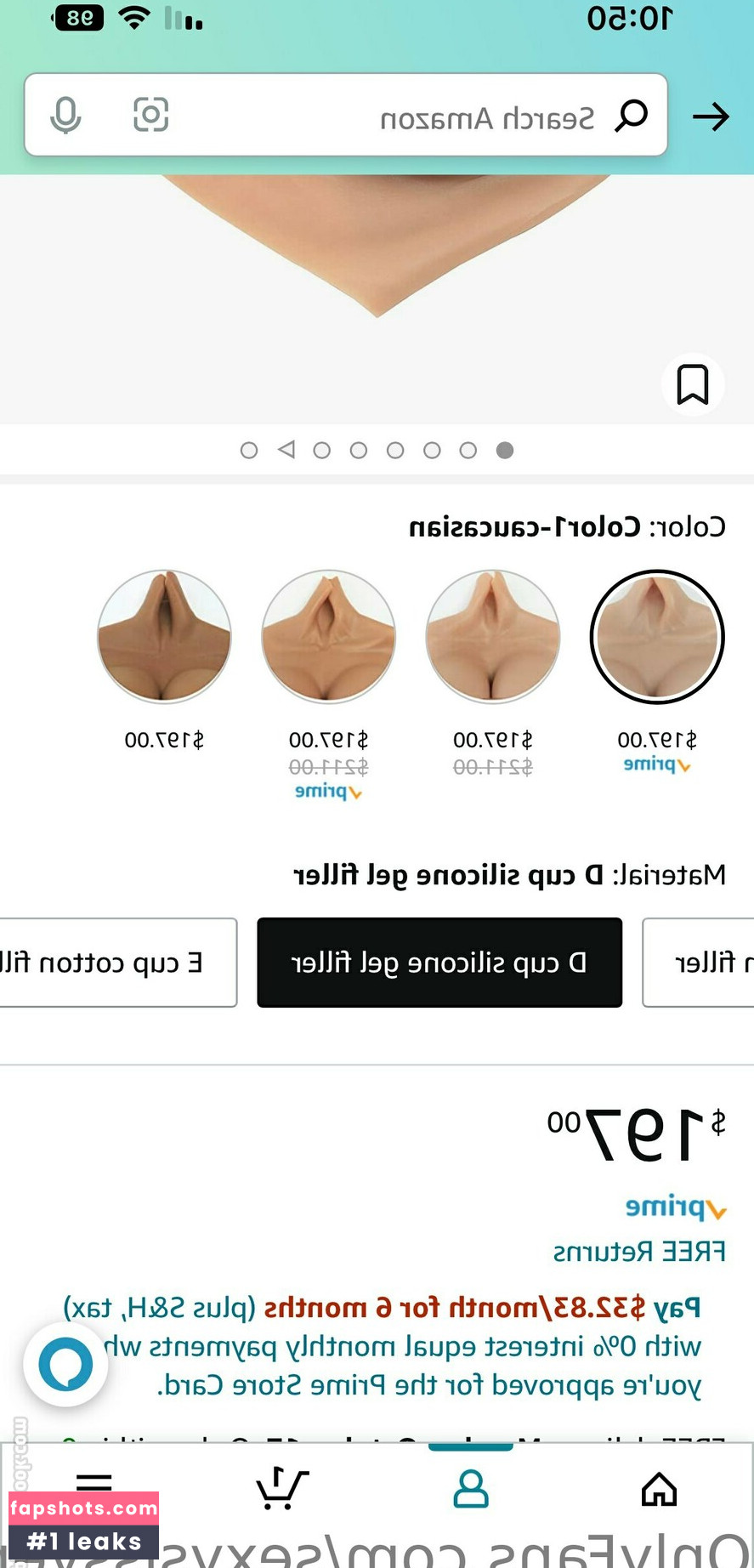Save item with the bookmark icon

[x=692, y=384]
